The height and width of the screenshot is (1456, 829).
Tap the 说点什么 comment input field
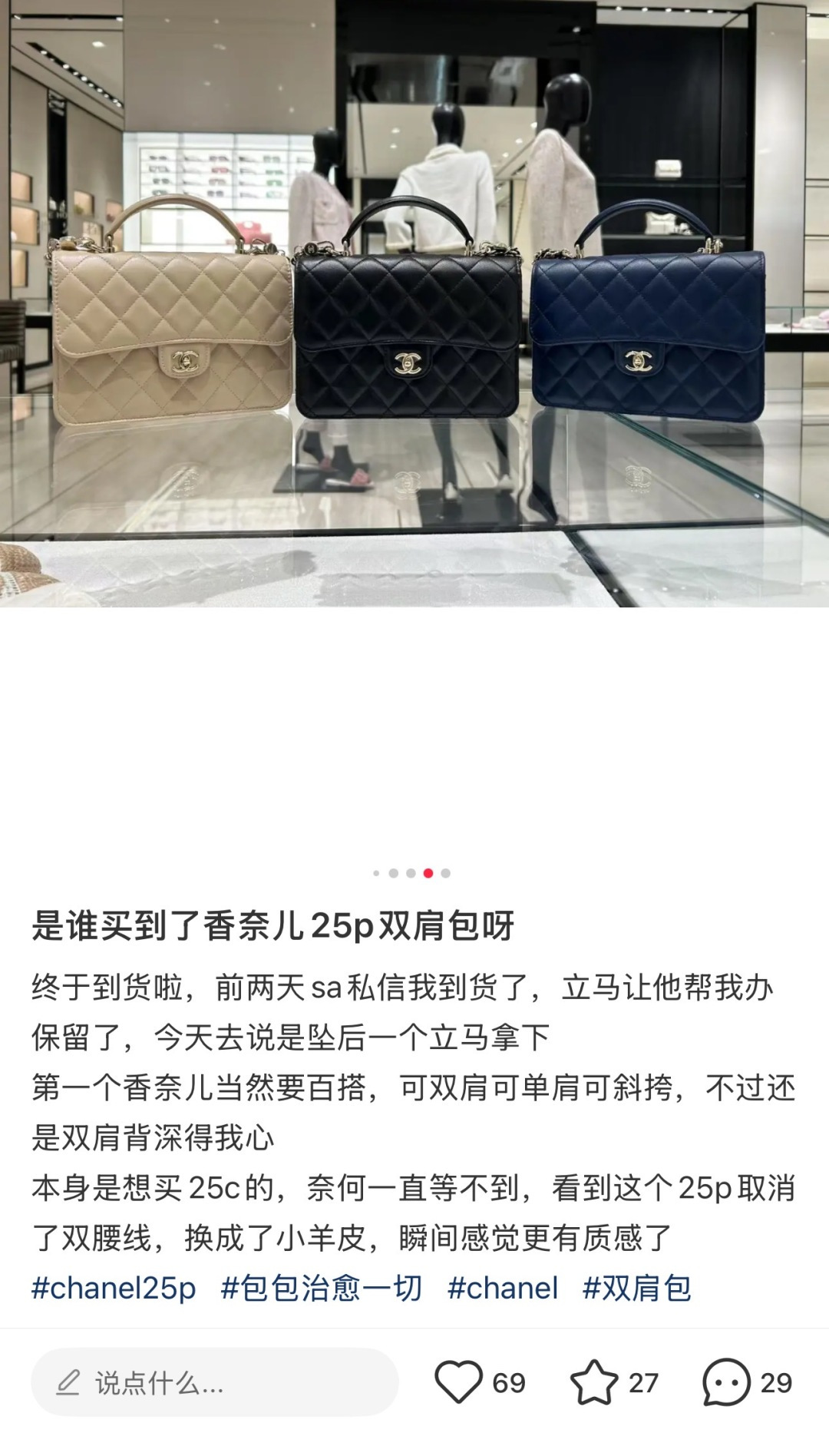click(x=215, y=1382)
